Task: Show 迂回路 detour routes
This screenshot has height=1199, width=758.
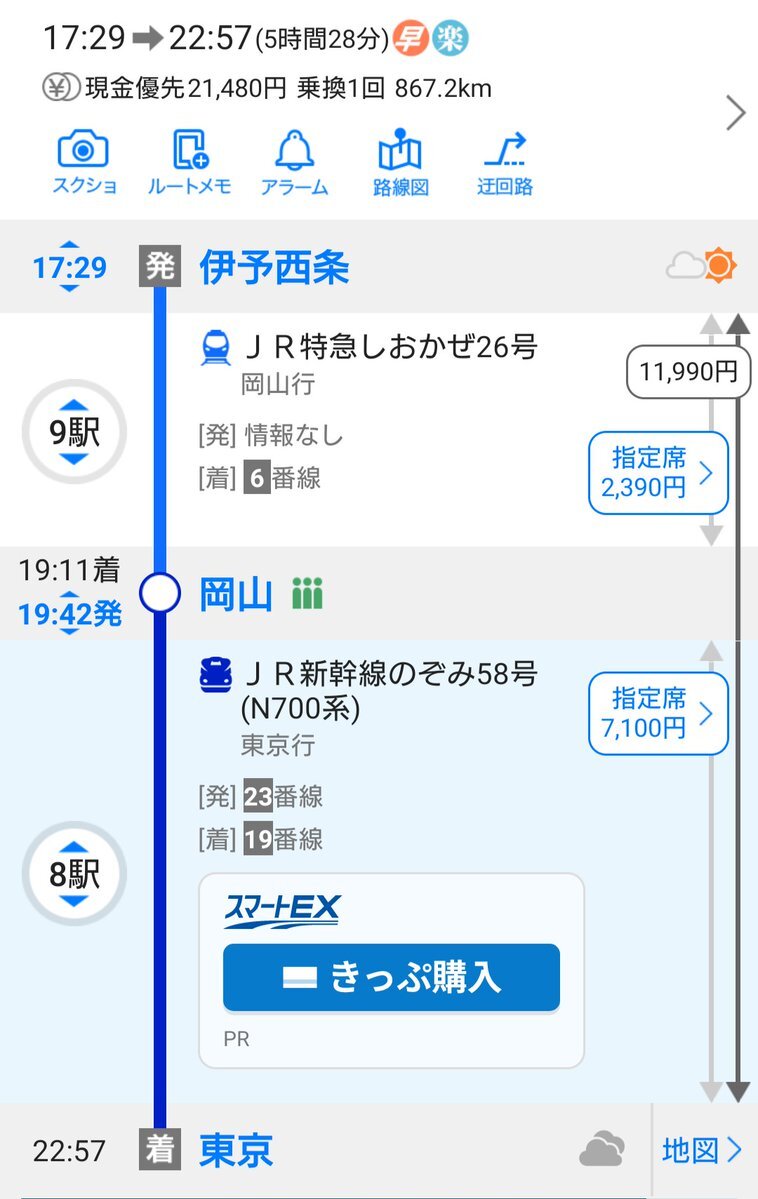Action: 505,163
